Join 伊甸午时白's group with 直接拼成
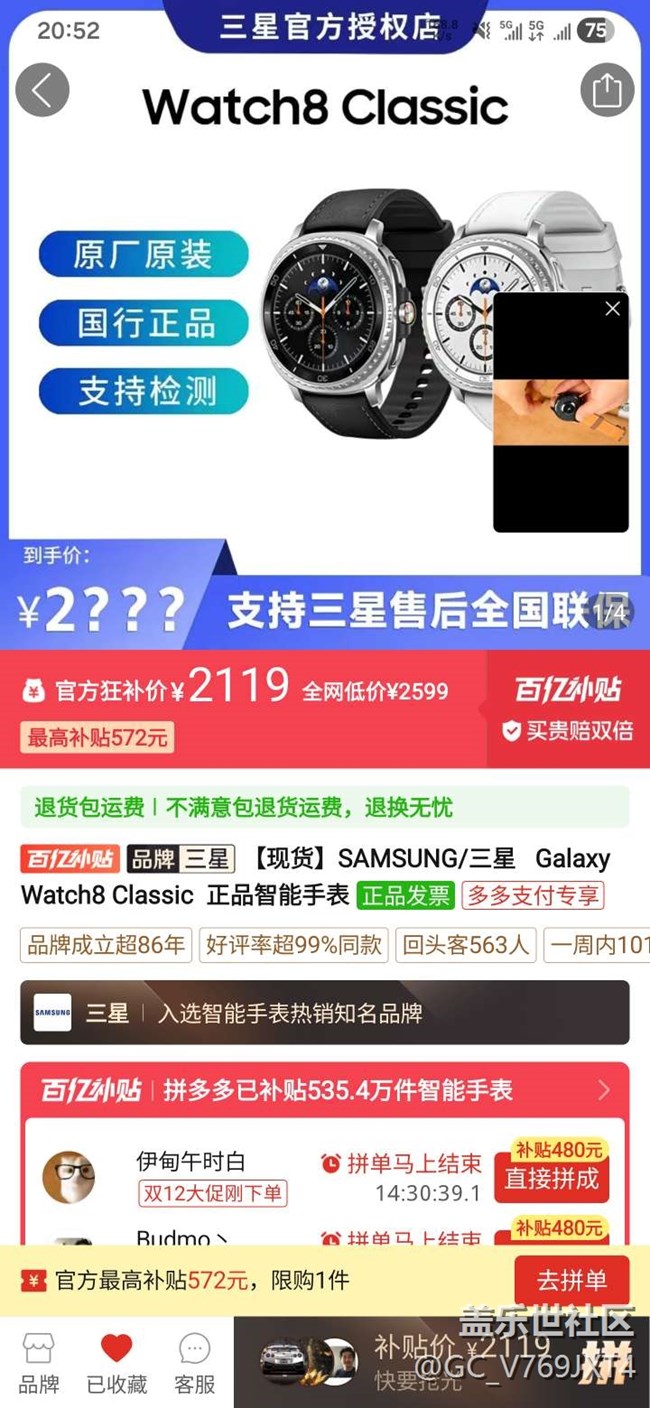 pos(551,1178)
